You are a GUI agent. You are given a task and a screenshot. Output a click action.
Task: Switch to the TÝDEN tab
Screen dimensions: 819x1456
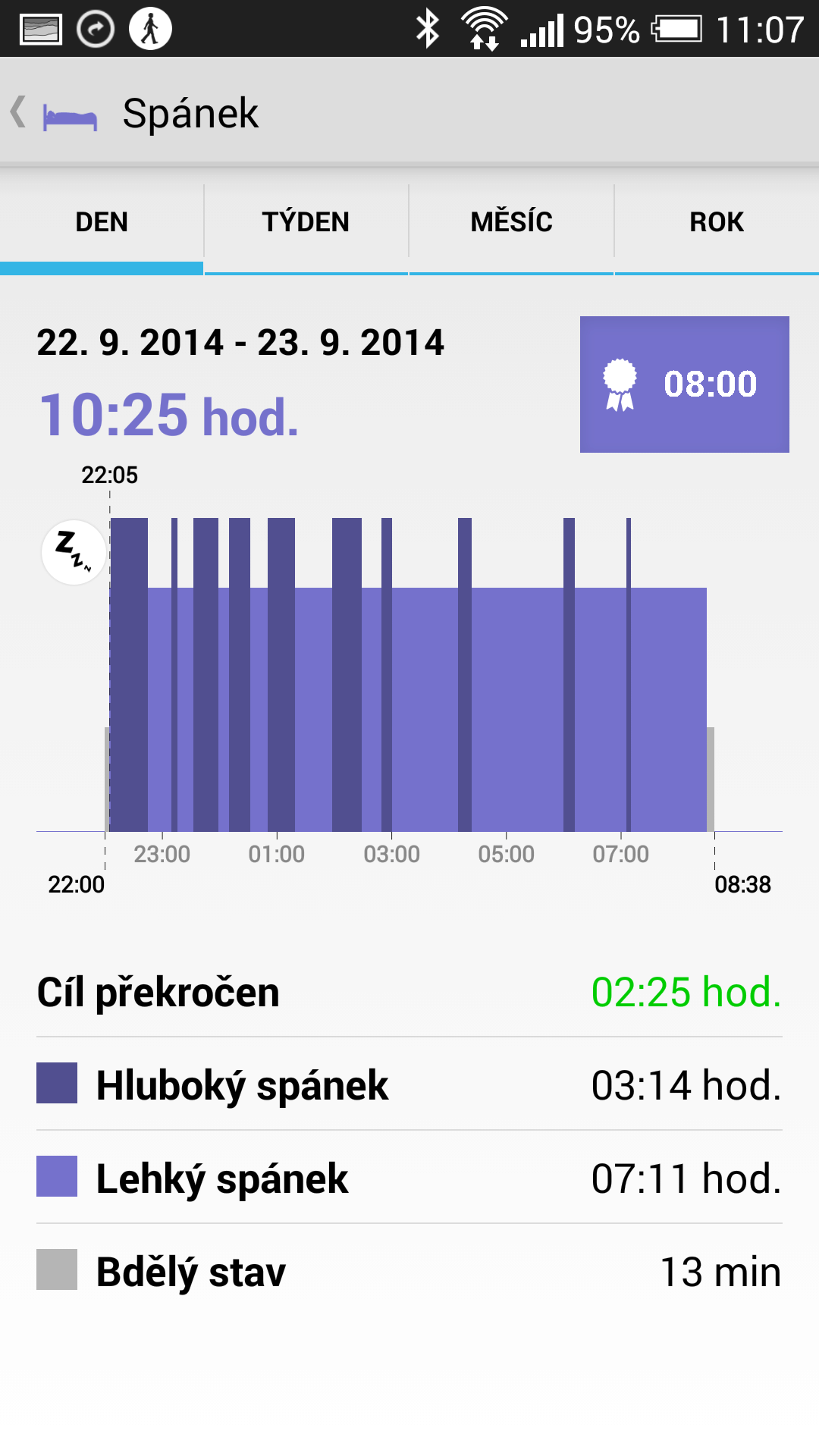(x=306, y=222)
